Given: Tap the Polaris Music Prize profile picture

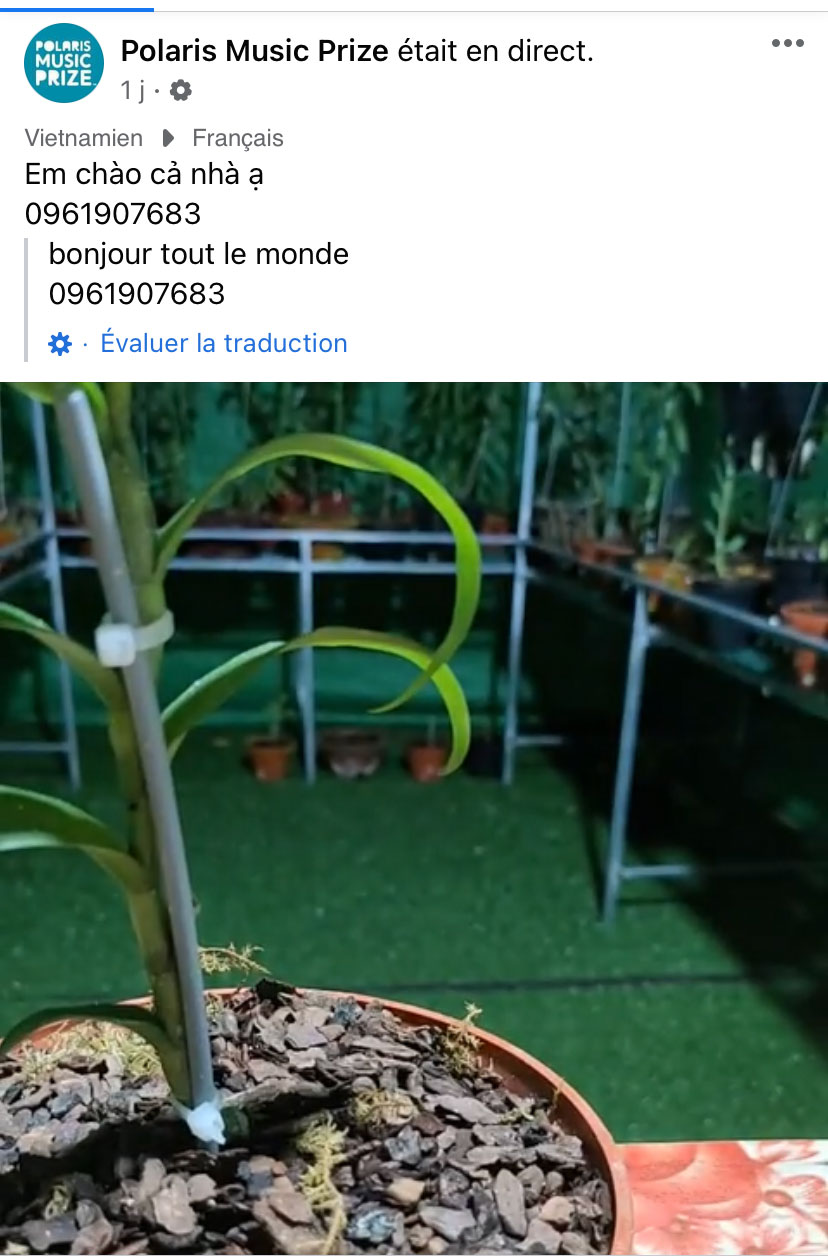Looking at the screenshot, I should (x=63, y=63).
